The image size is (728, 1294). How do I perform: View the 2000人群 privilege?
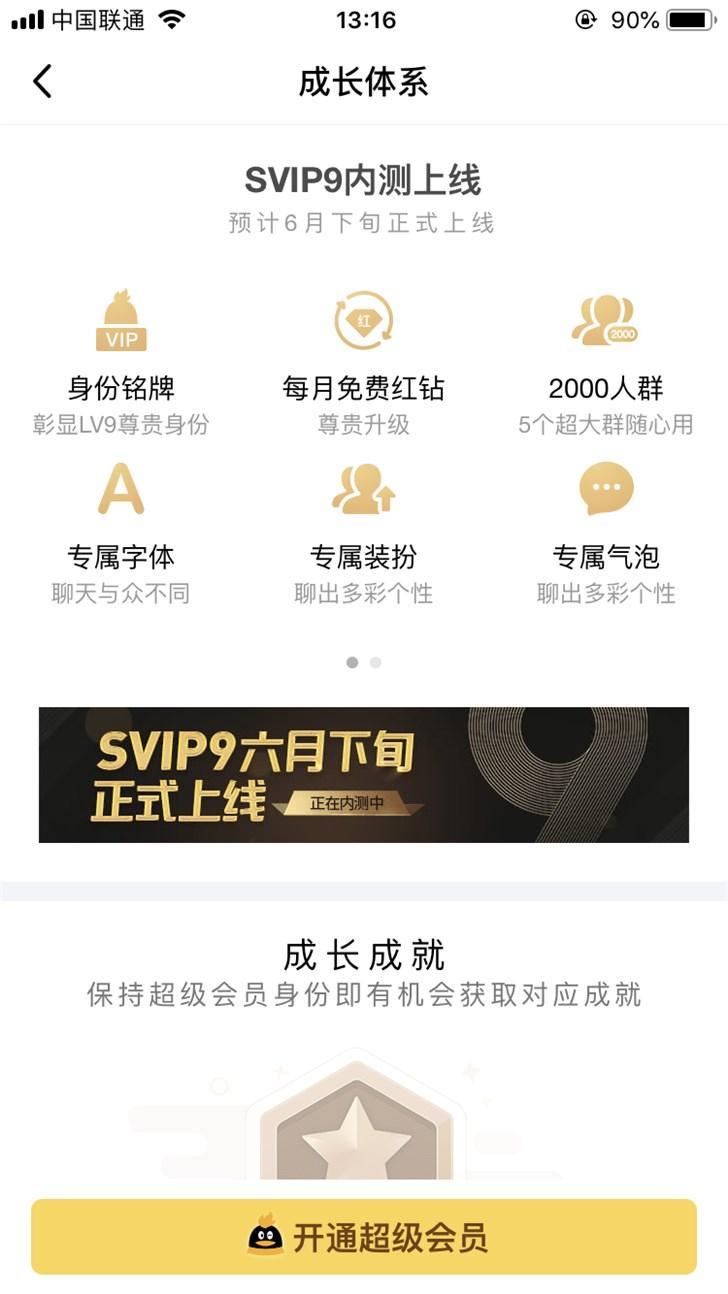pyautogui.click(x=606, y=362)
